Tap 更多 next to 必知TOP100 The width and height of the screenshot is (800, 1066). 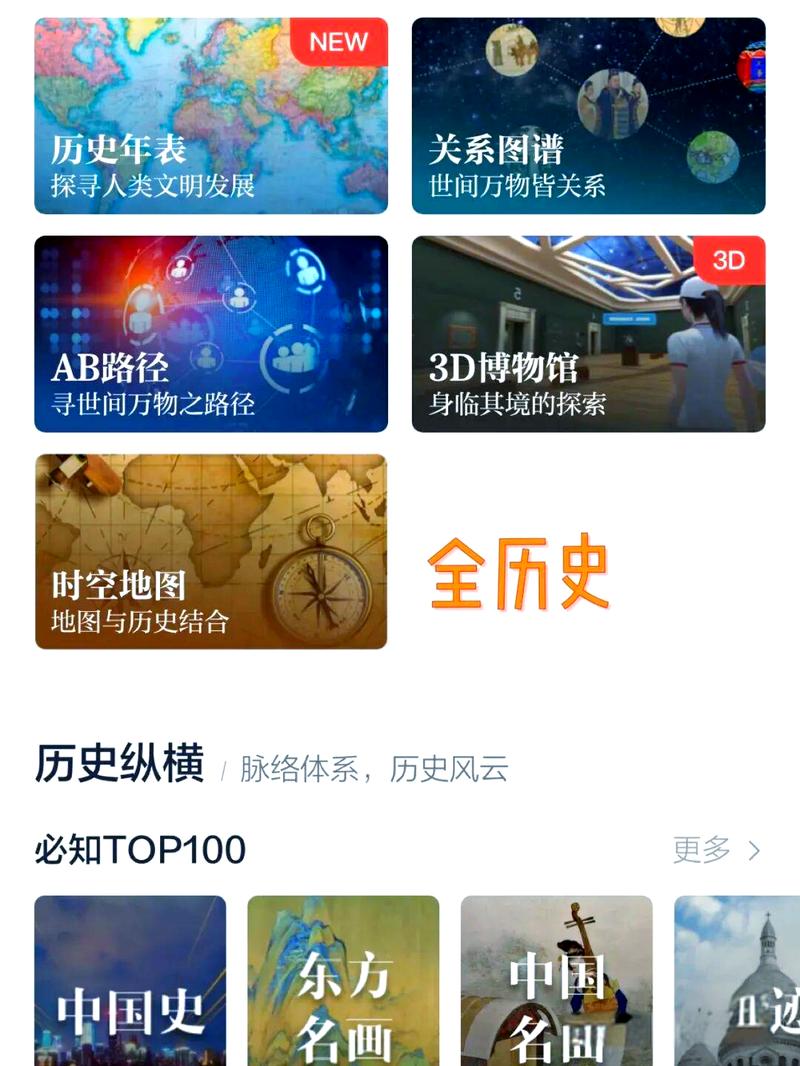[716, 850]
